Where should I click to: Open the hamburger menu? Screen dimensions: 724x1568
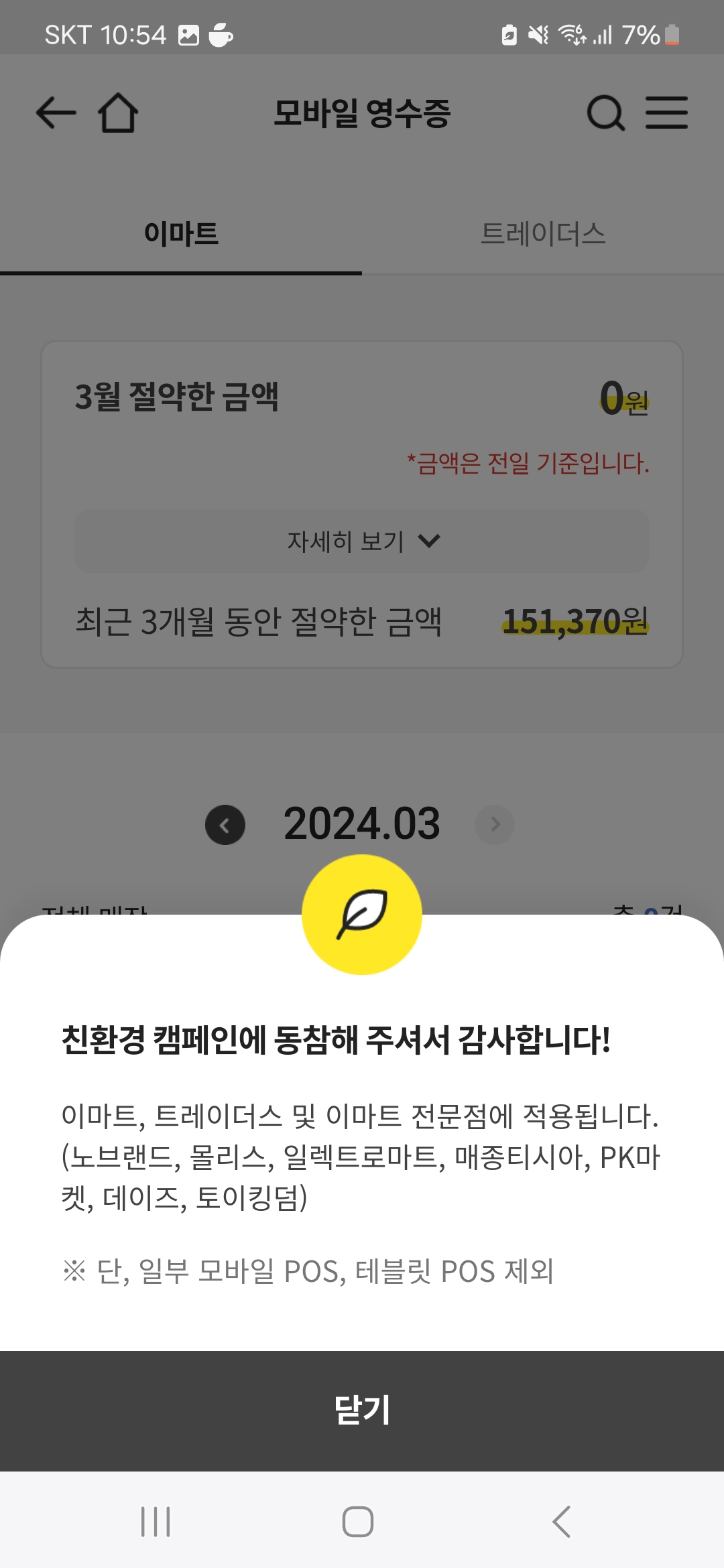pos(666,112)
